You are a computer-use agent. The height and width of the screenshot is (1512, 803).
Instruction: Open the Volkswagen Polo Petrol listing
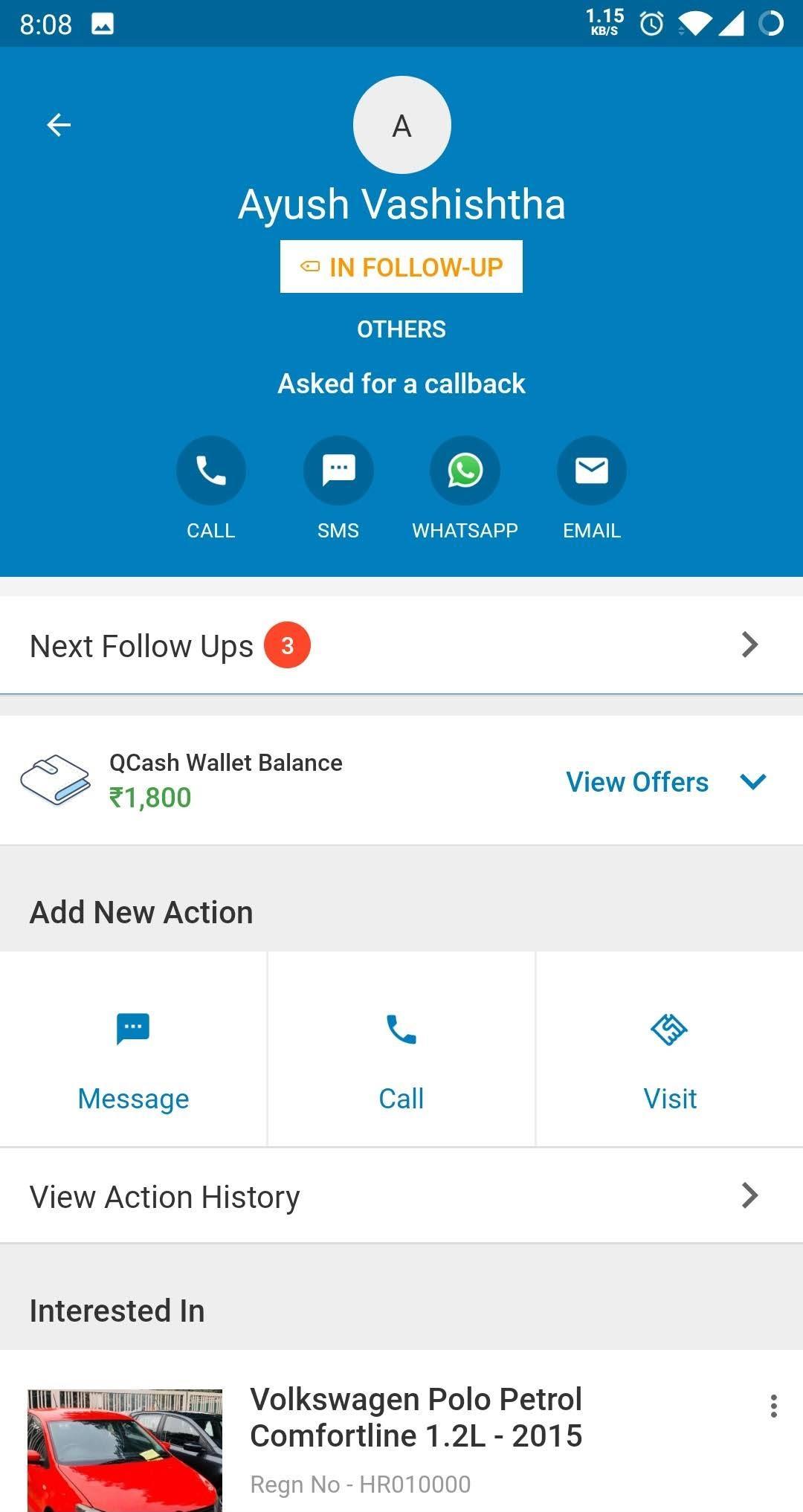pos(415,1417)
